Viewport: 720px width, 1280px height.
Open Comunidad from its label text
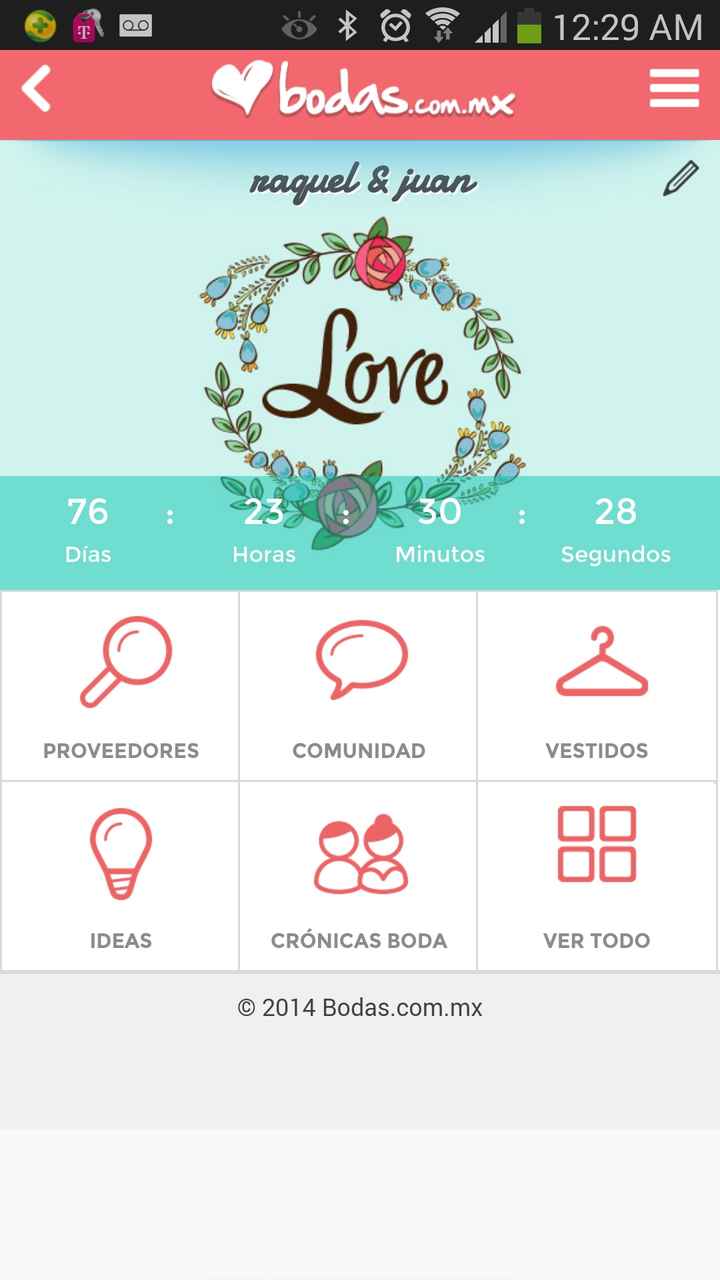point(358,750)
